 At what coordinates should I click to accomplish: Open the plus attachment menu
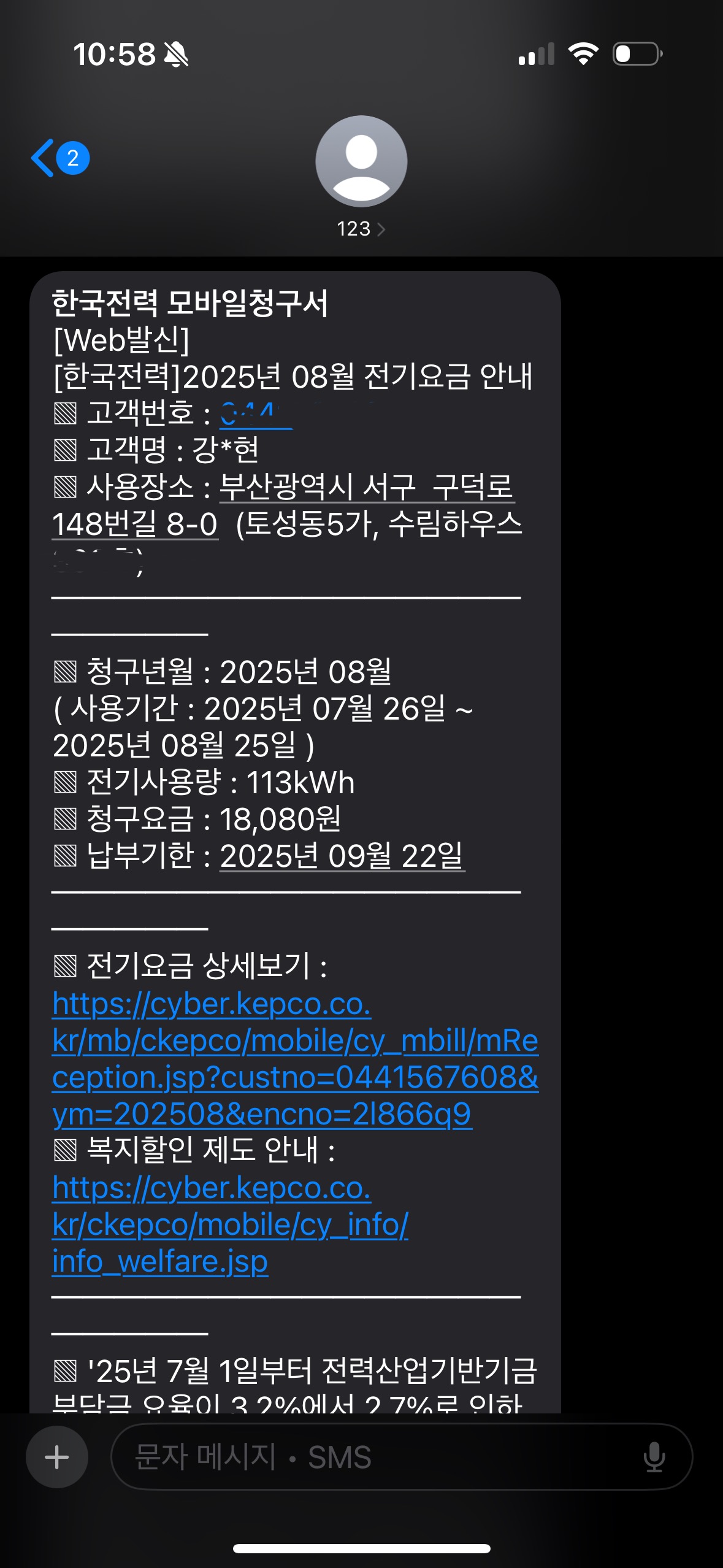tap(57, 1456)
